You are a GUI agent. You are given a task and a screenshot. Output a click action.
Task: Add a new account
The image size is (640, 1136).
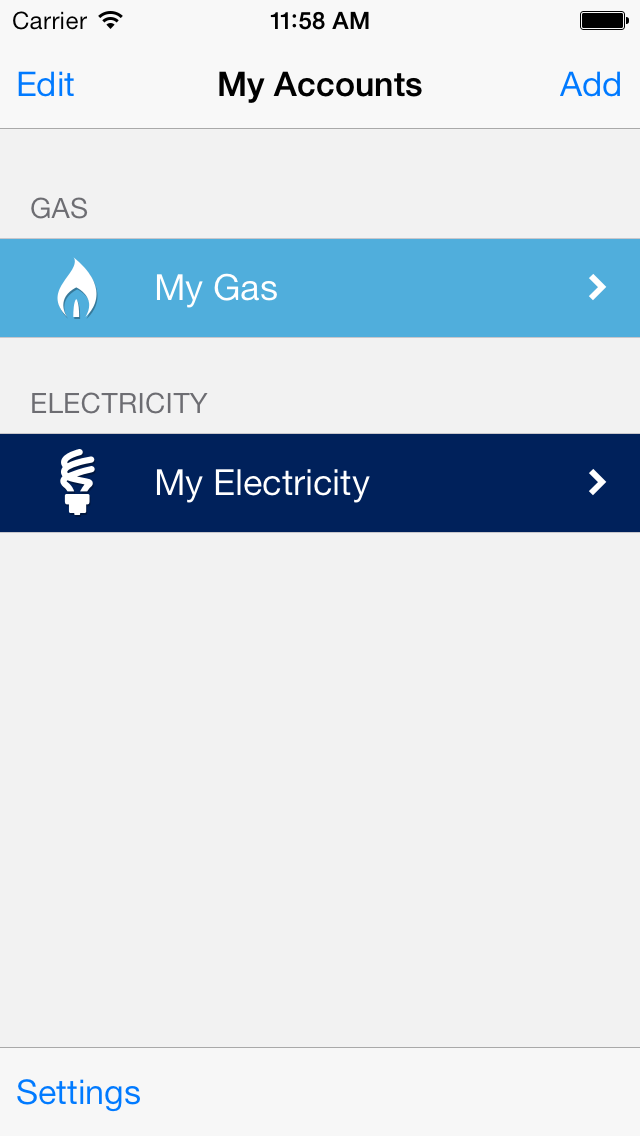[590, 85]
